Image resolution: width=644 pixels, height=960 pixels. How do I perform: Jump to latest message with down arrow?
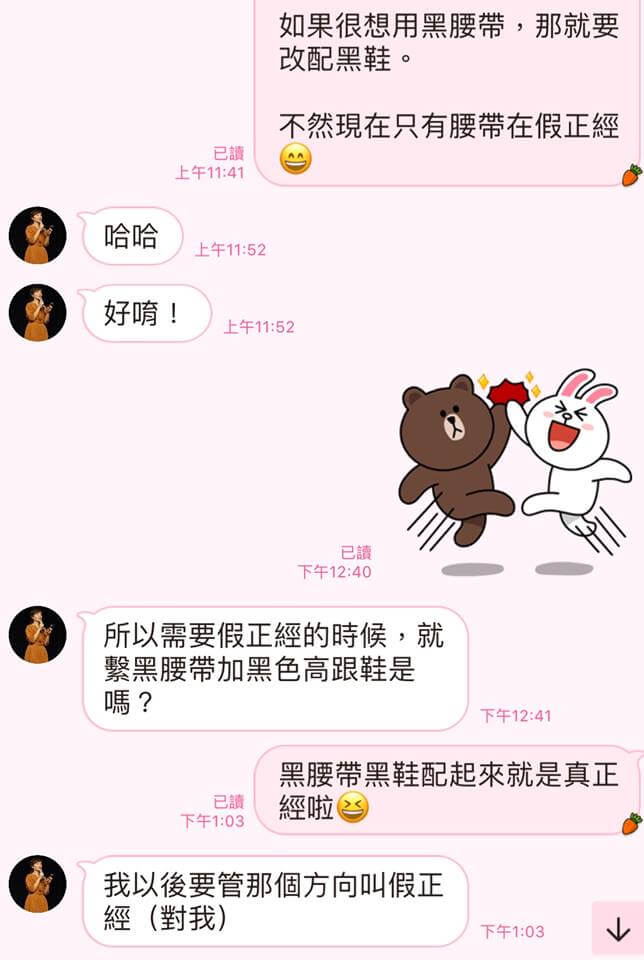[617, 928]
